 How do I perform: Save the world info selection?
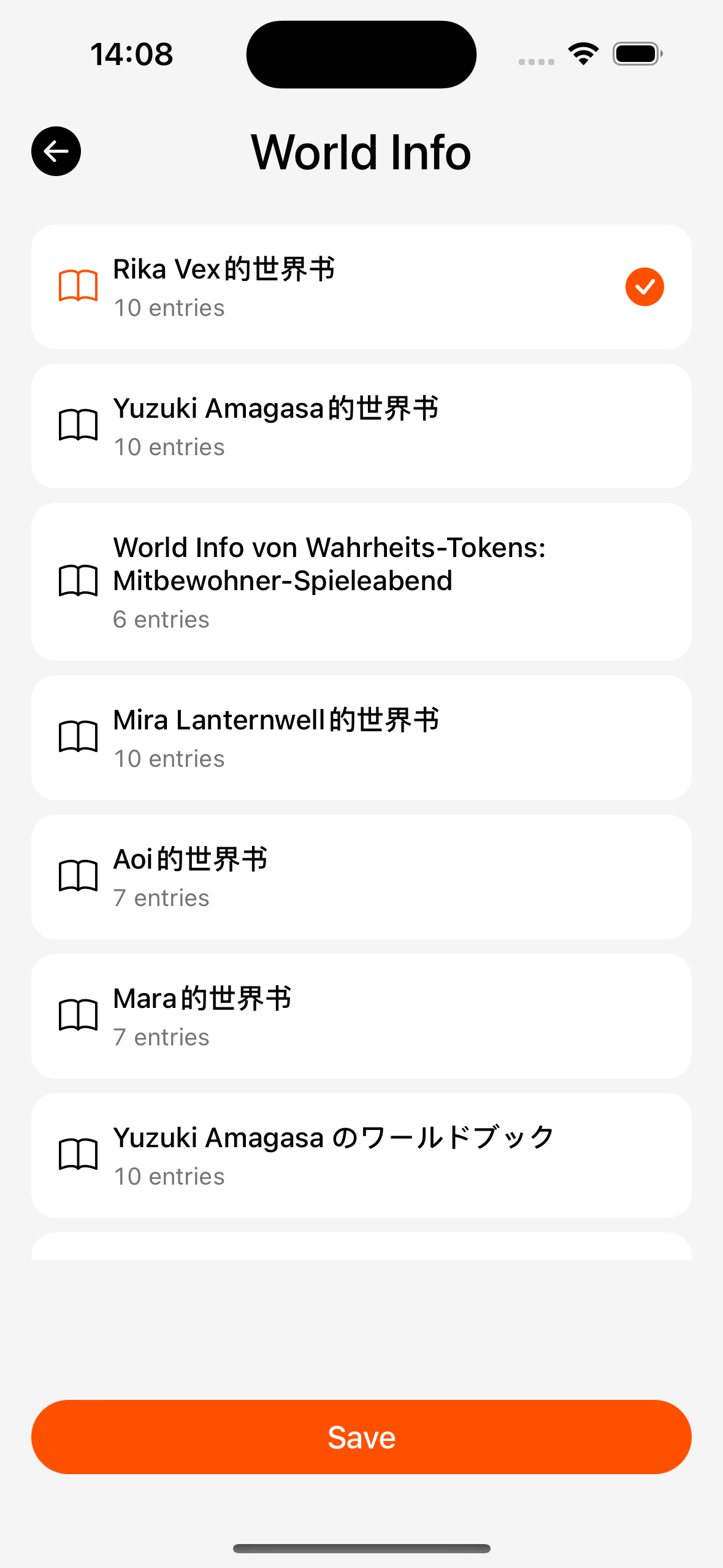[x=361, y=1437]
